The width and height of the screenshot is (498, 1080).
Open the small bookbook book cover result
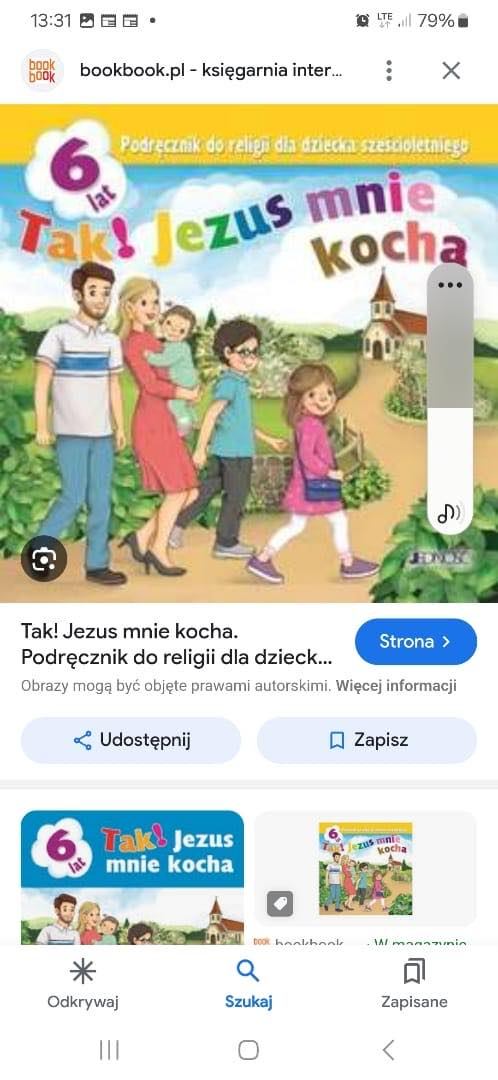pos(366,869)
